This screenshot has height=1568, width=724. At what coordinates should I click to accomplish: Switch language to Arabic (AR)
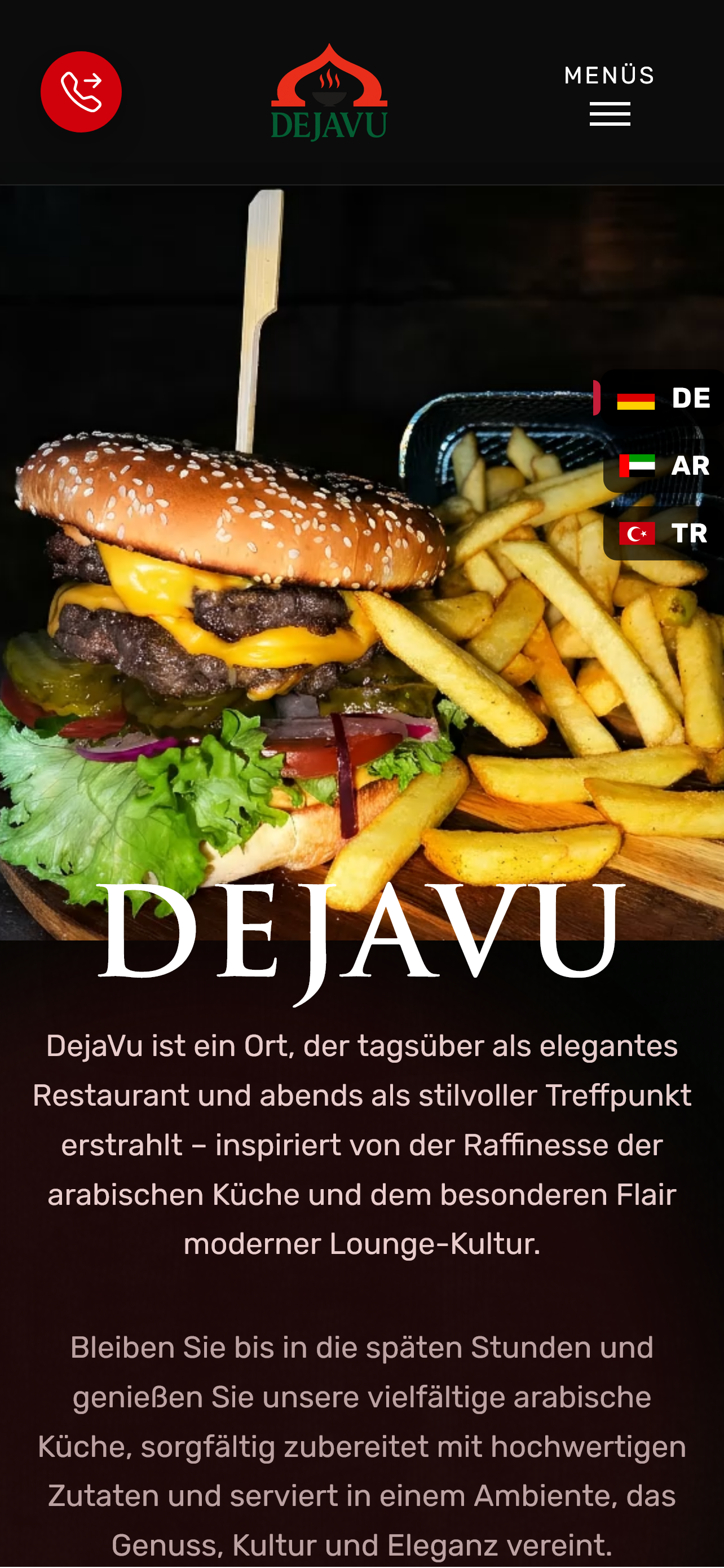(x=664, y=466)
